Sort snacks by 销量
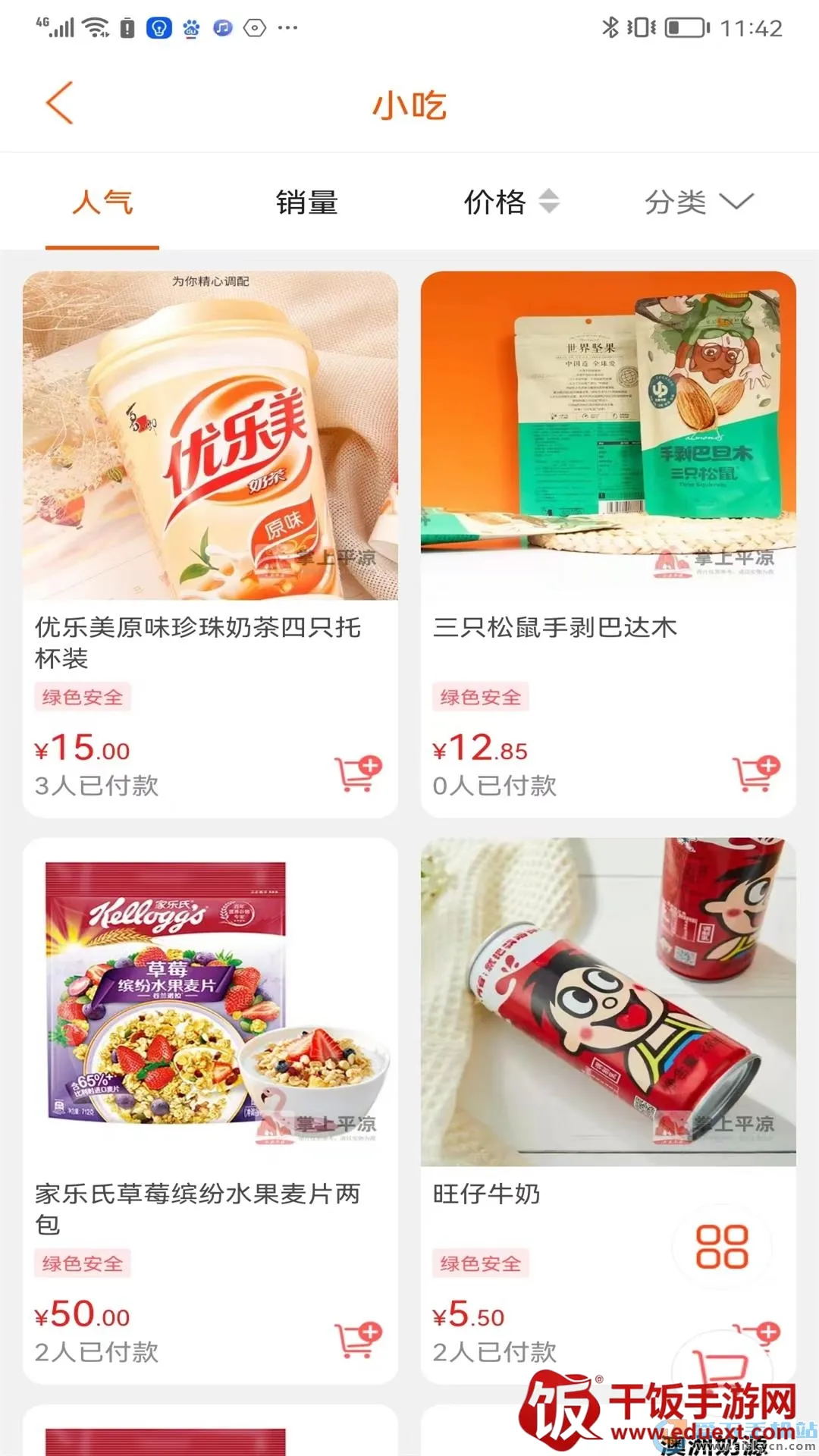The image size is (819, 1456). [x=306, y=202]
